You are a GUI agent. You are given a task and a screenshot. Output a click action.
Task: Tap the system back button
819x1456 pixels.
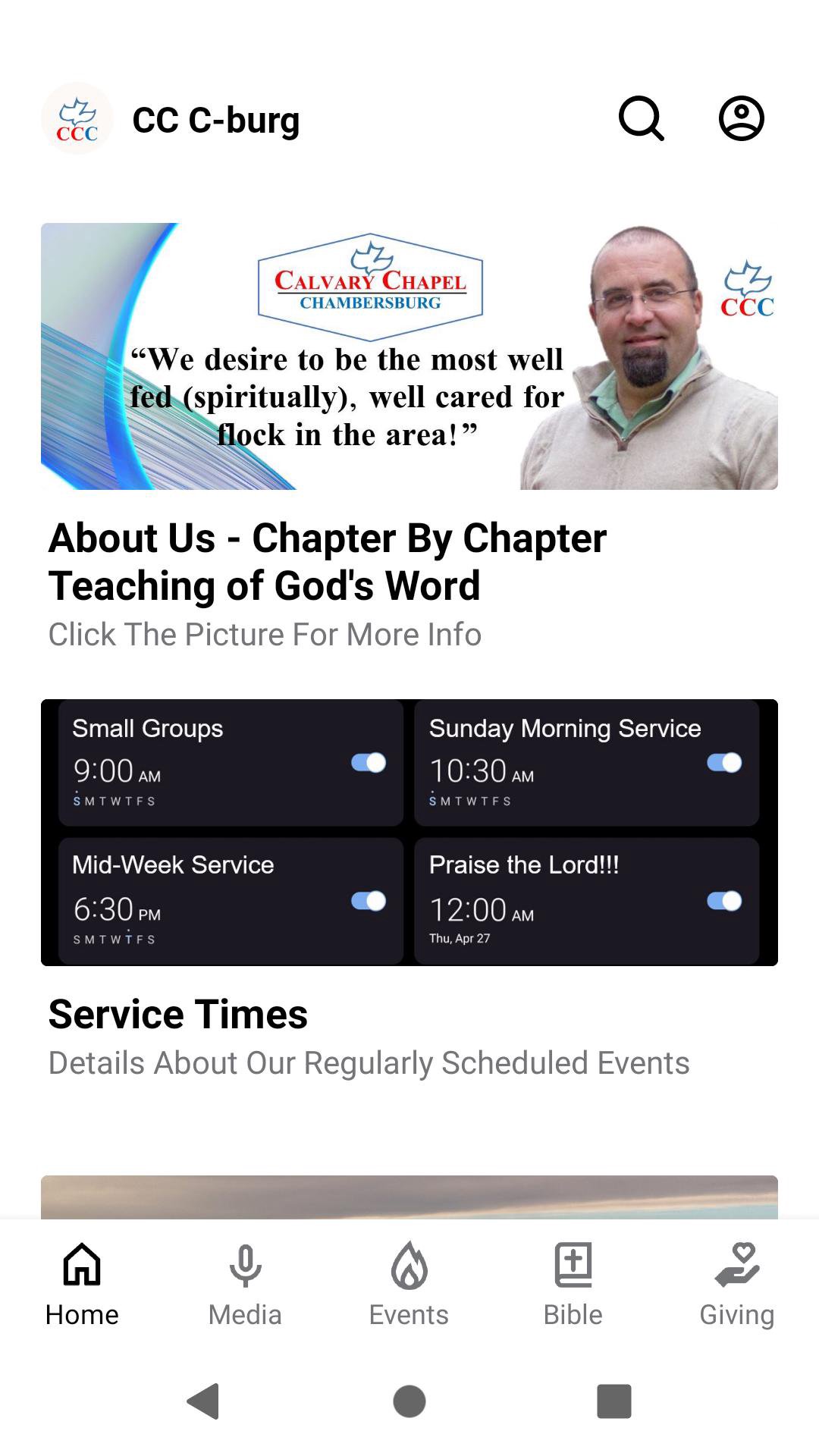click(x=203, y=1401)
